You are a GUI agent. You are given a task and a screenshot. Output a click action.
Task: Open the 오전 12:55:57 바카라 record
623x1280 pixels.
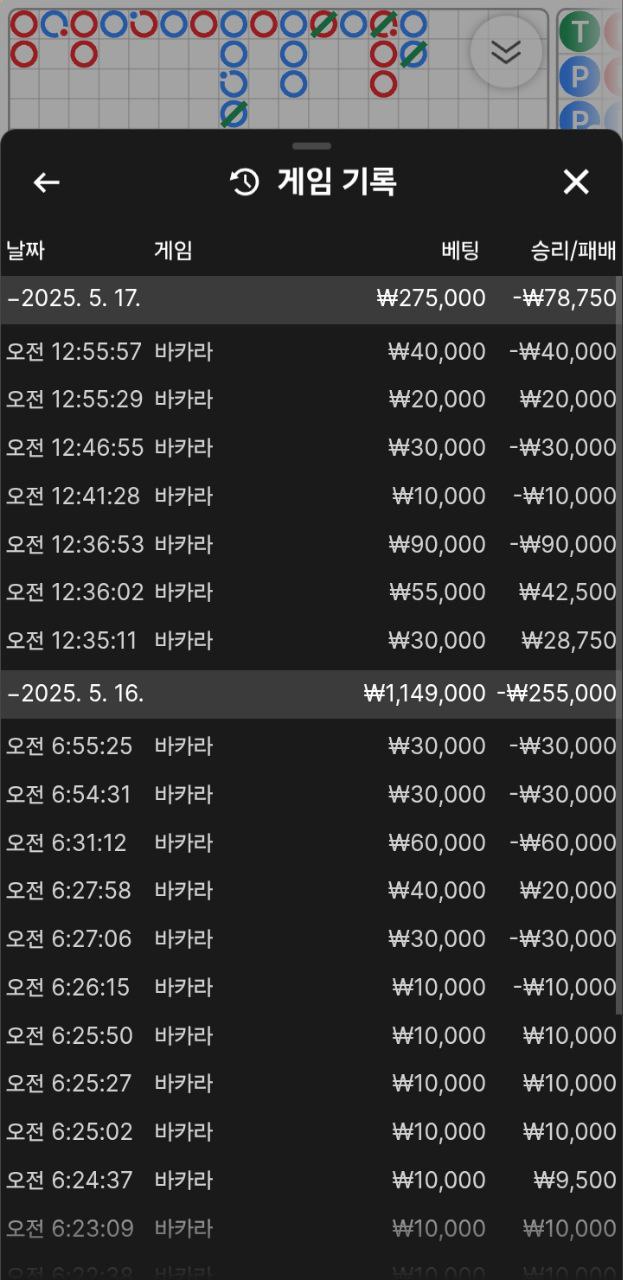tap(310, 351)
